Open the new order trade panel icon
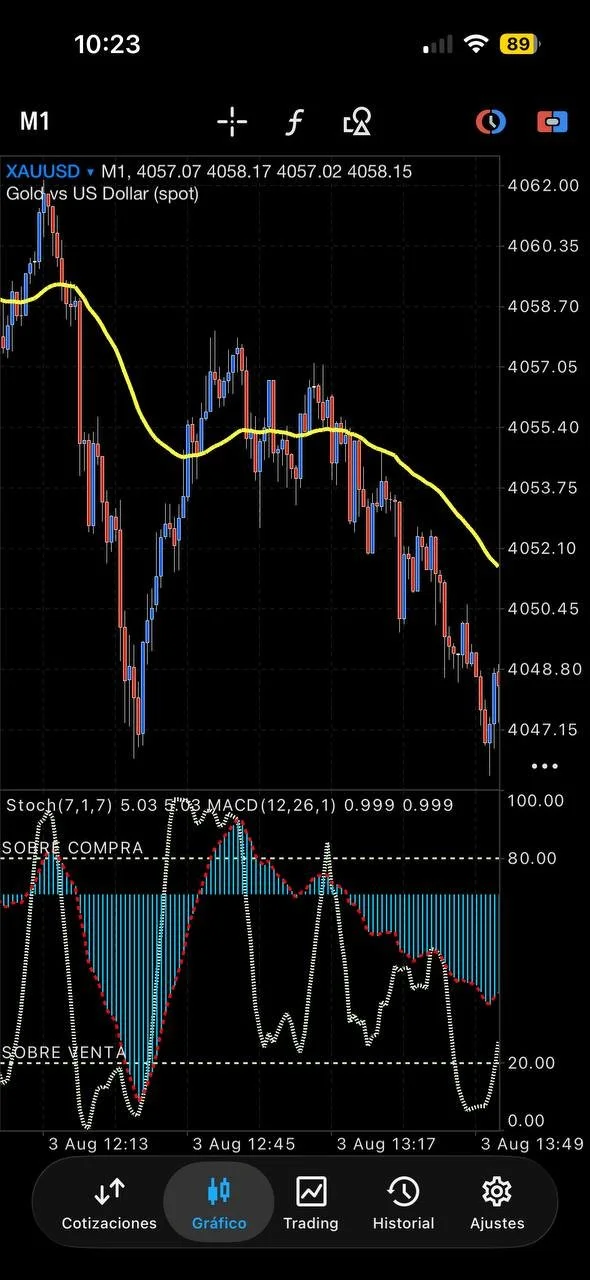Screen dimensions: 590x1280 coord(552,122)
